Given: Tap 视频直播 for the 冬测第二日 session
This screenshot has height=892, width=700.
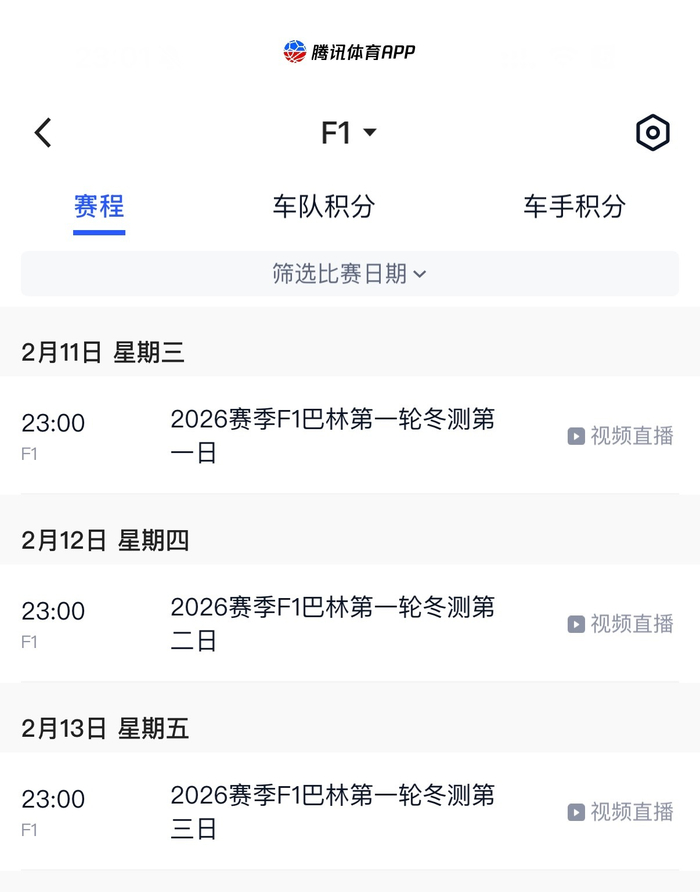Looking at the screenshot, I should point(621,624).
